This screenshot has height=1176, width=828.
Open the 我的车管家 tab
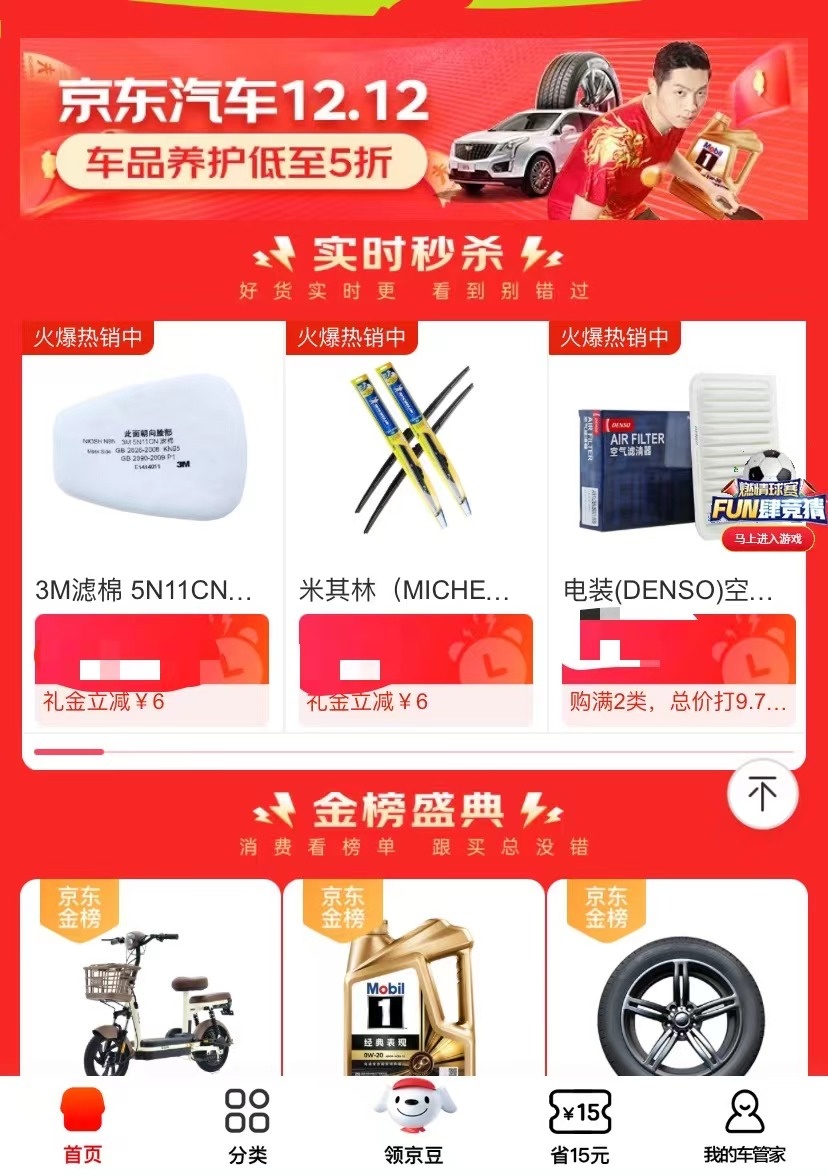coord(745,1125)
